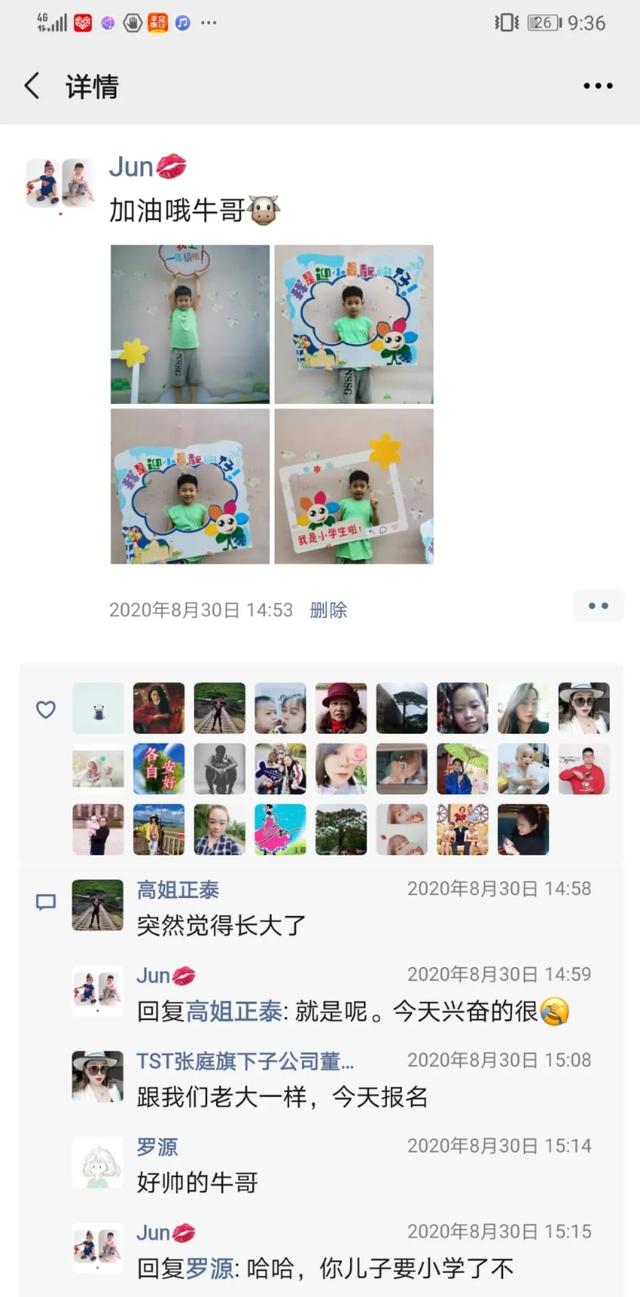
Task: Open 高姐正泰's avatar beside her comment
Action: click(98, 905)
